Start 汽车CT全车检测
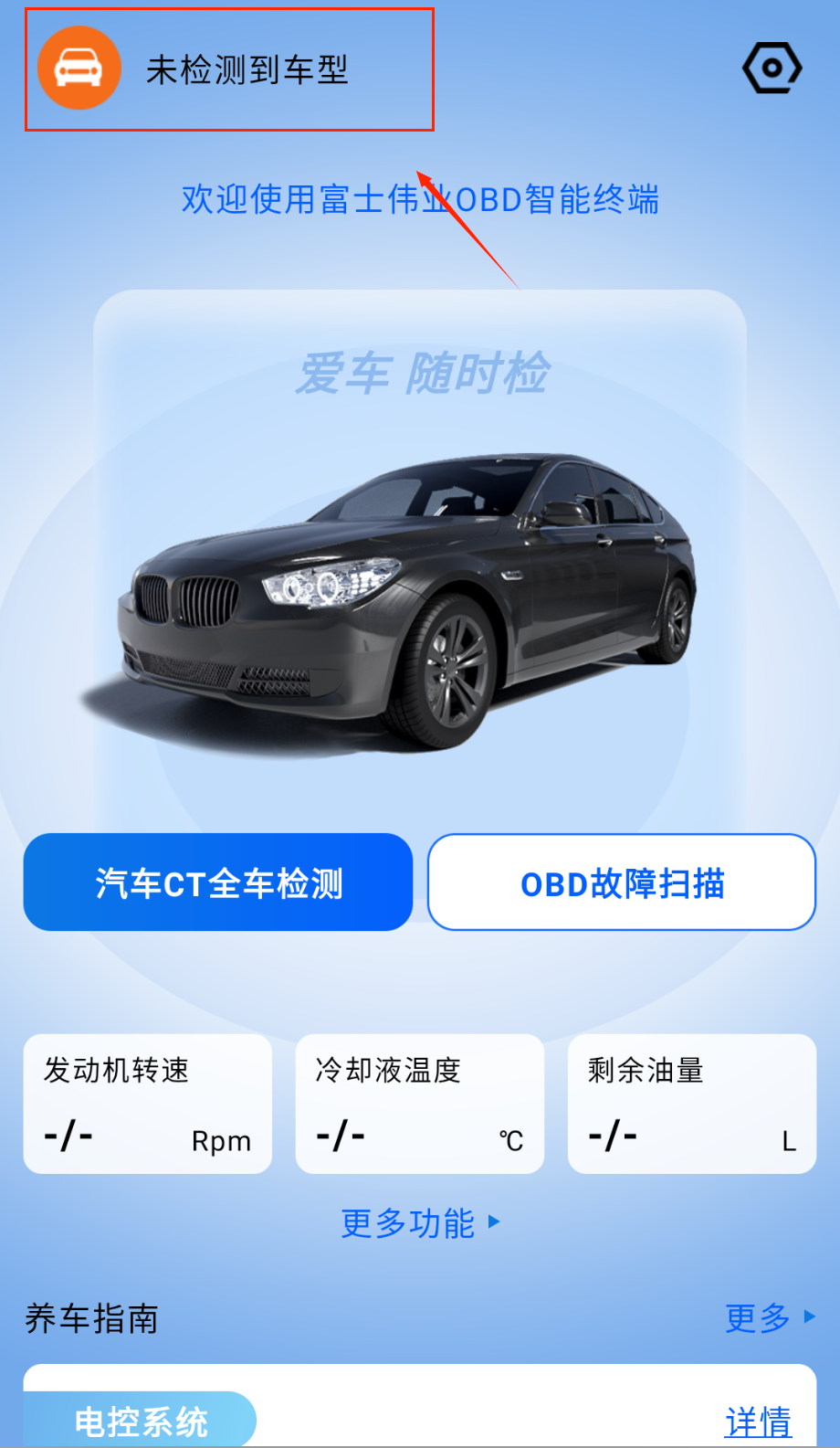Image resolution: width=840 pixels, height=1448 pixels. point(218,883)
